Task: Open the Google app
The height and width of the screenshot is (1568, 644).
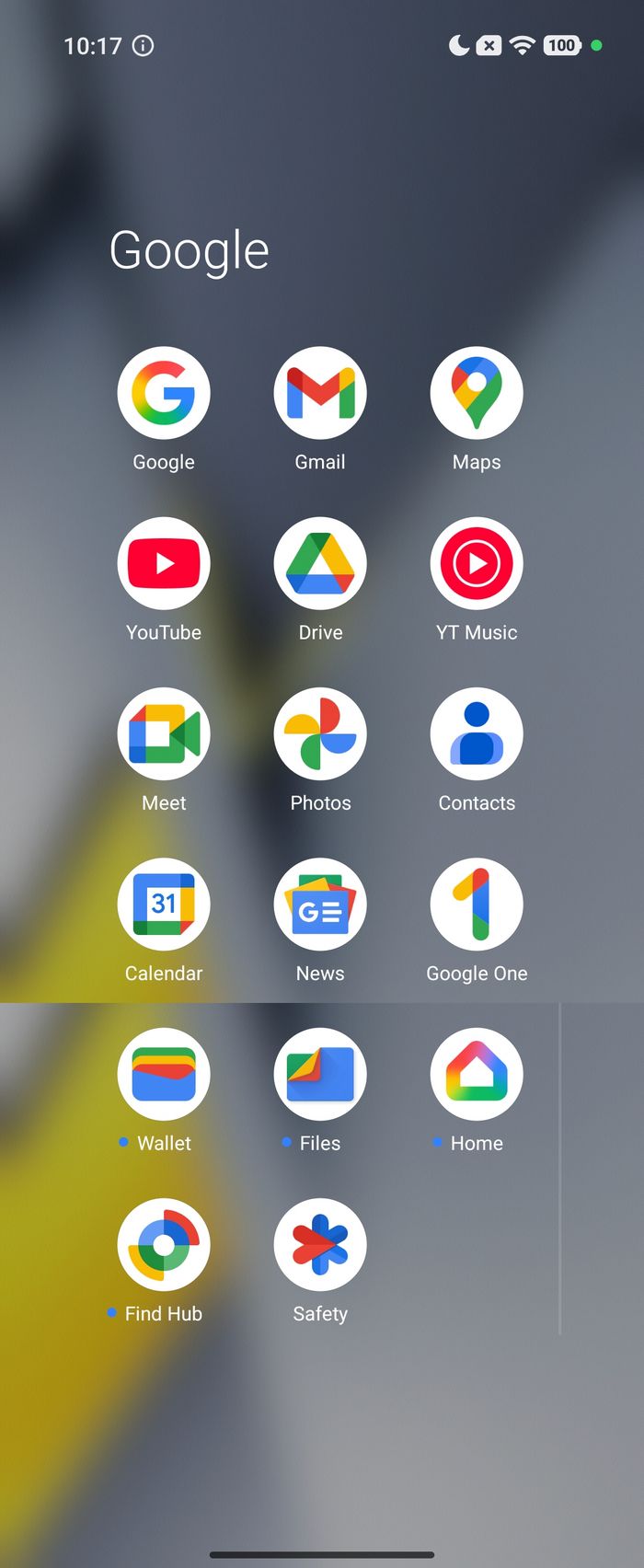Action: coord(164,393)
